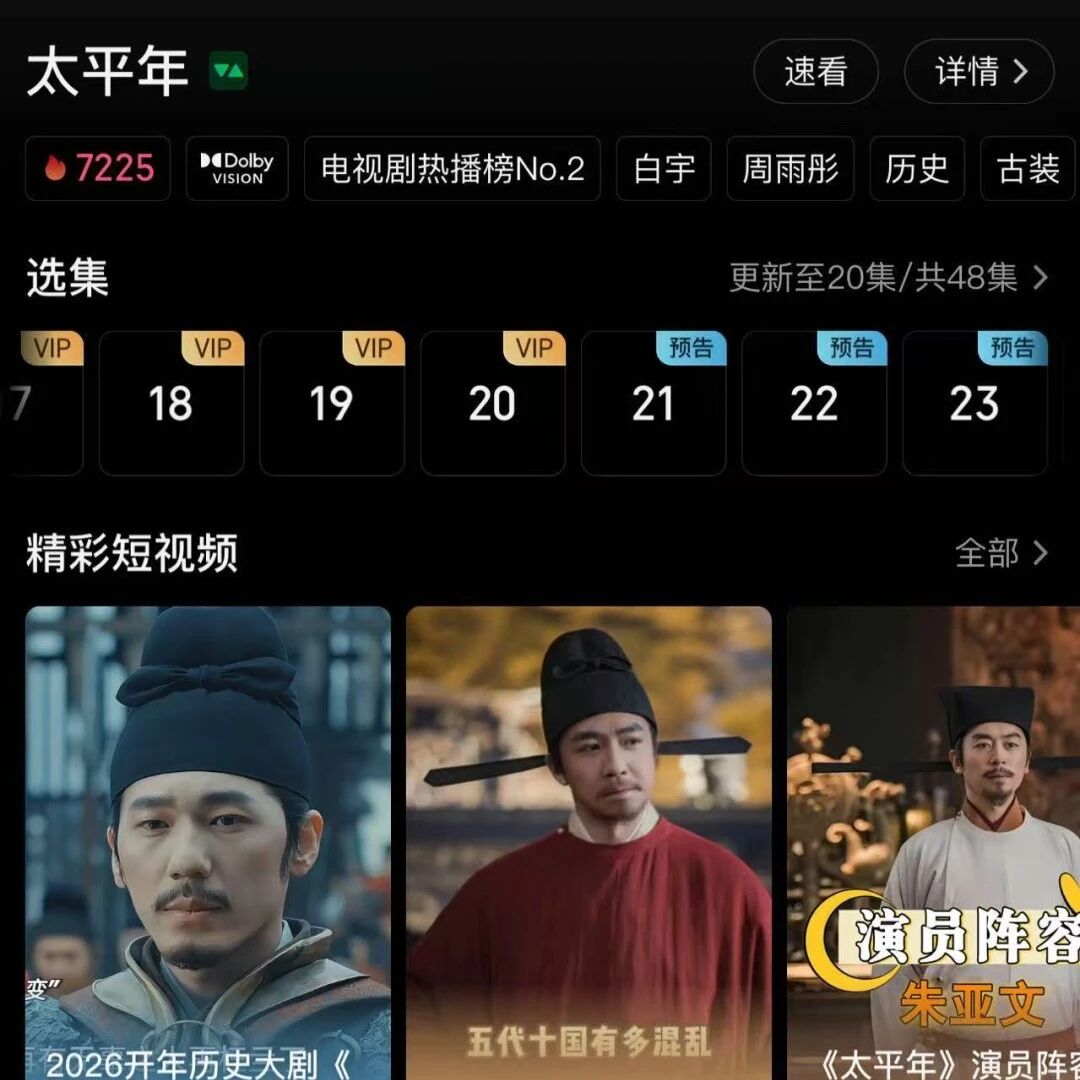Open the 电视剧热播榜No.2 ranking chip
The image size is (1080, 1080).
click(452, 169)
